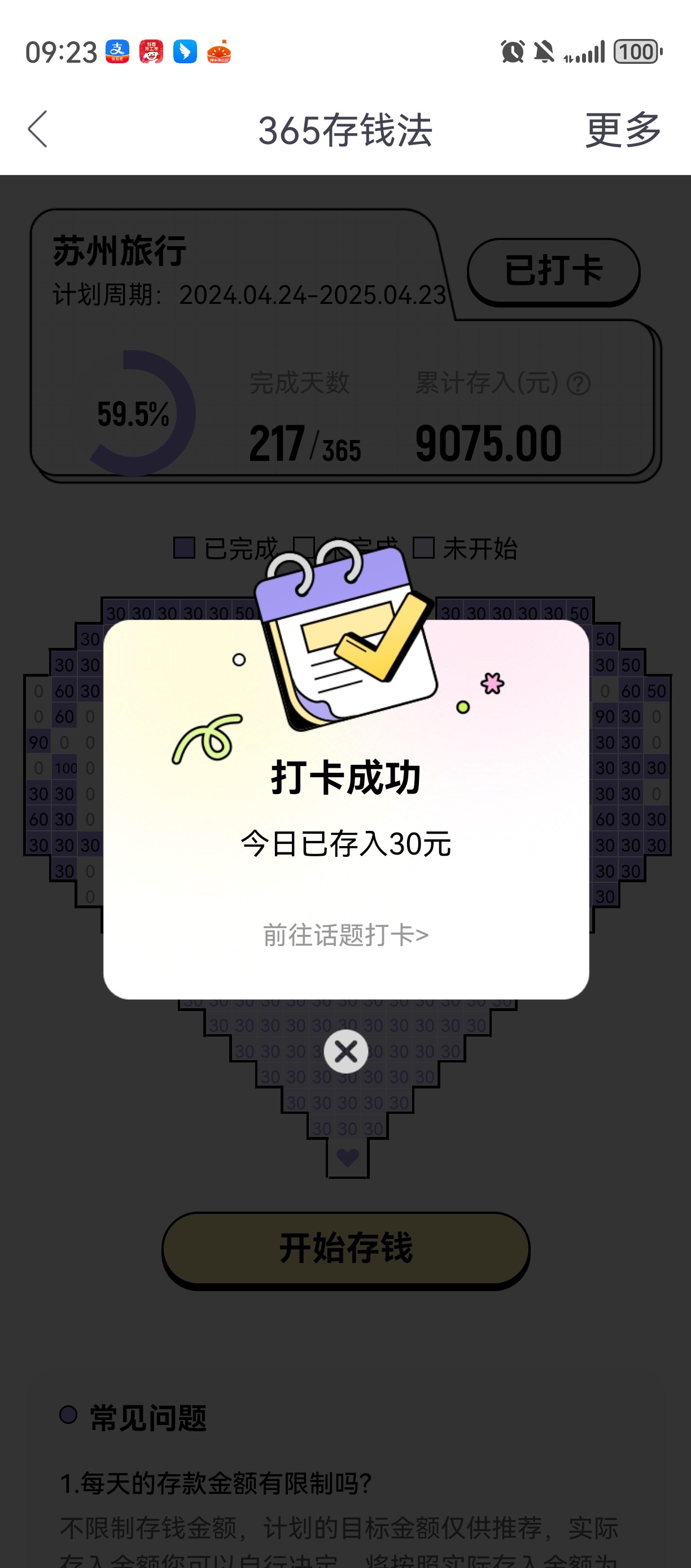The width and height of the screenshot is (691, 1568).
Task: Open the 前往话题打卡 link
Action: [x=345, y=935]
